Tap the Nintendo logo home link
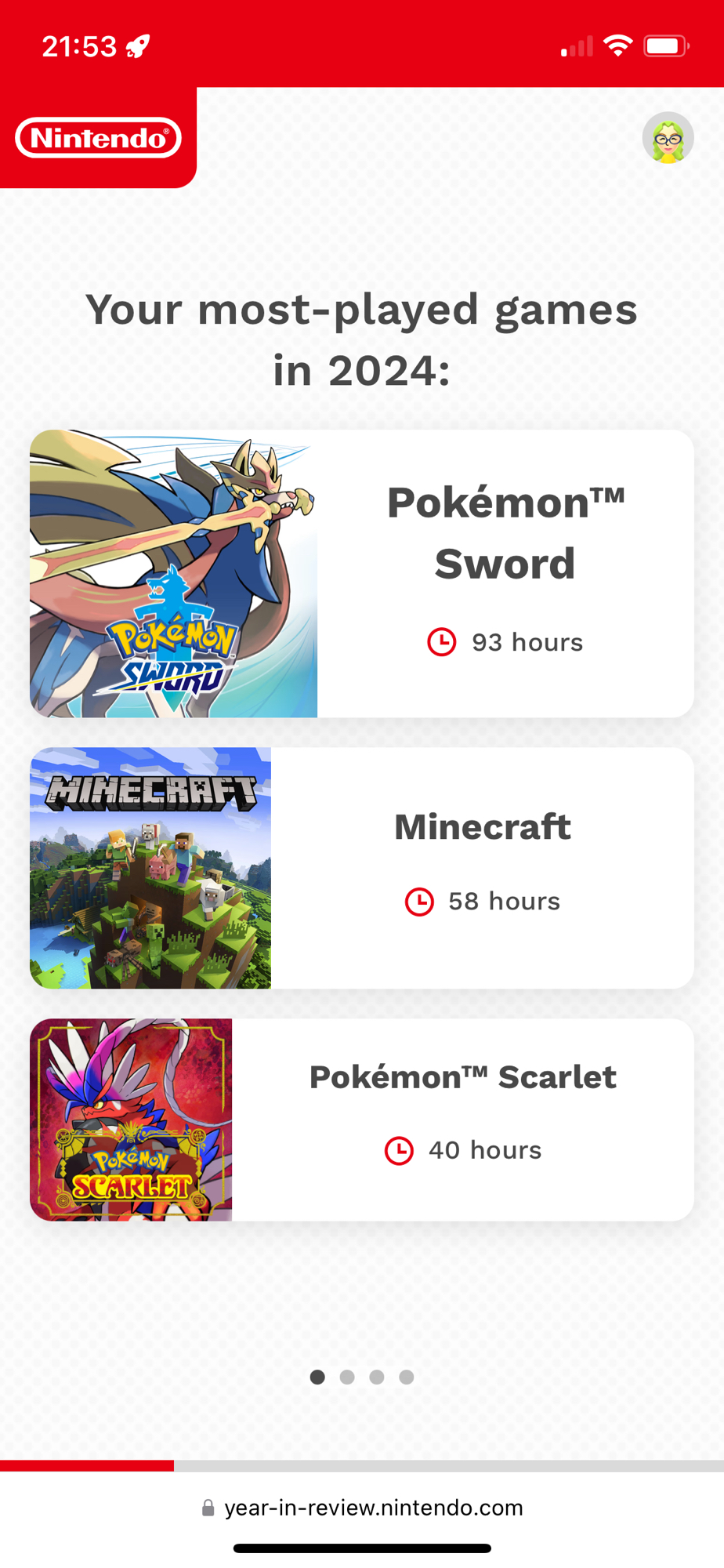 (99, 138)
